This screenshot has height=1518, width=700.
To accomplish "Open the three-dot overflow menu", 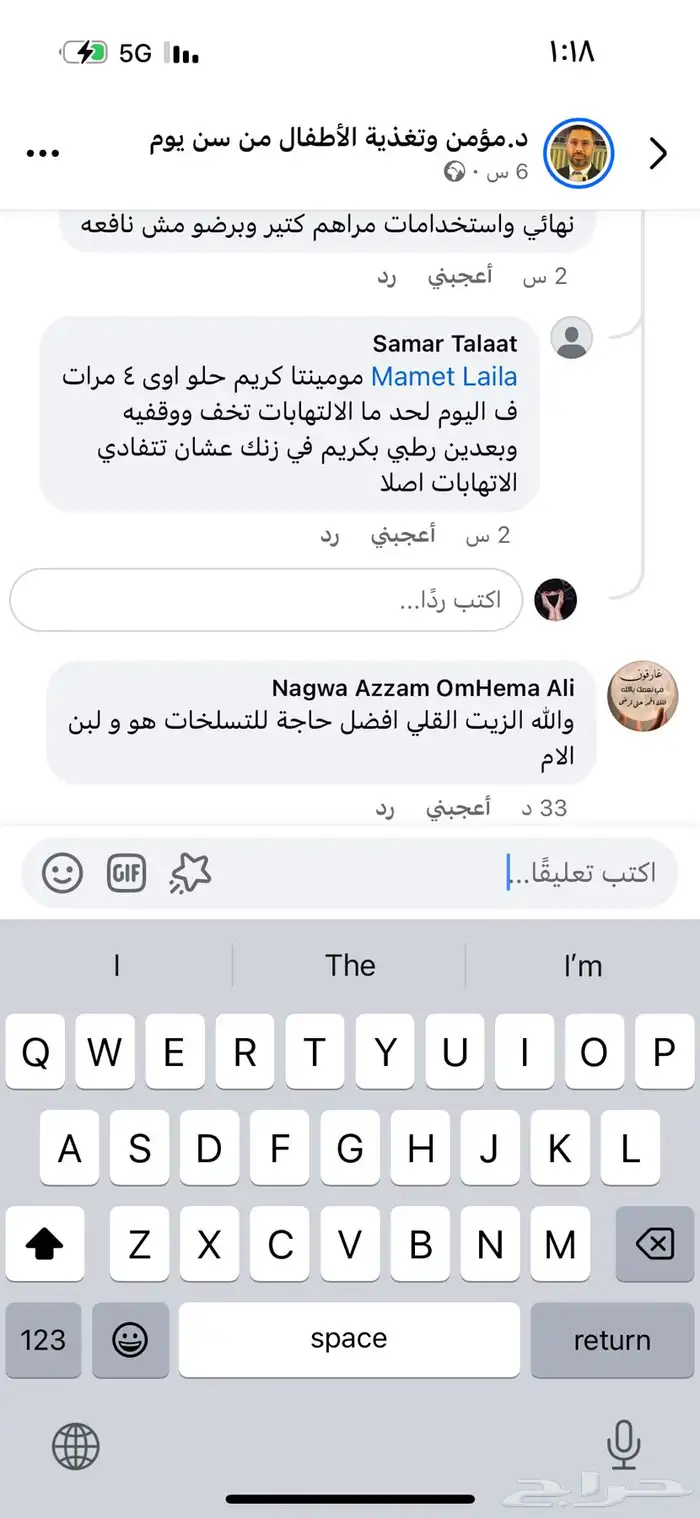I will 43,154.
